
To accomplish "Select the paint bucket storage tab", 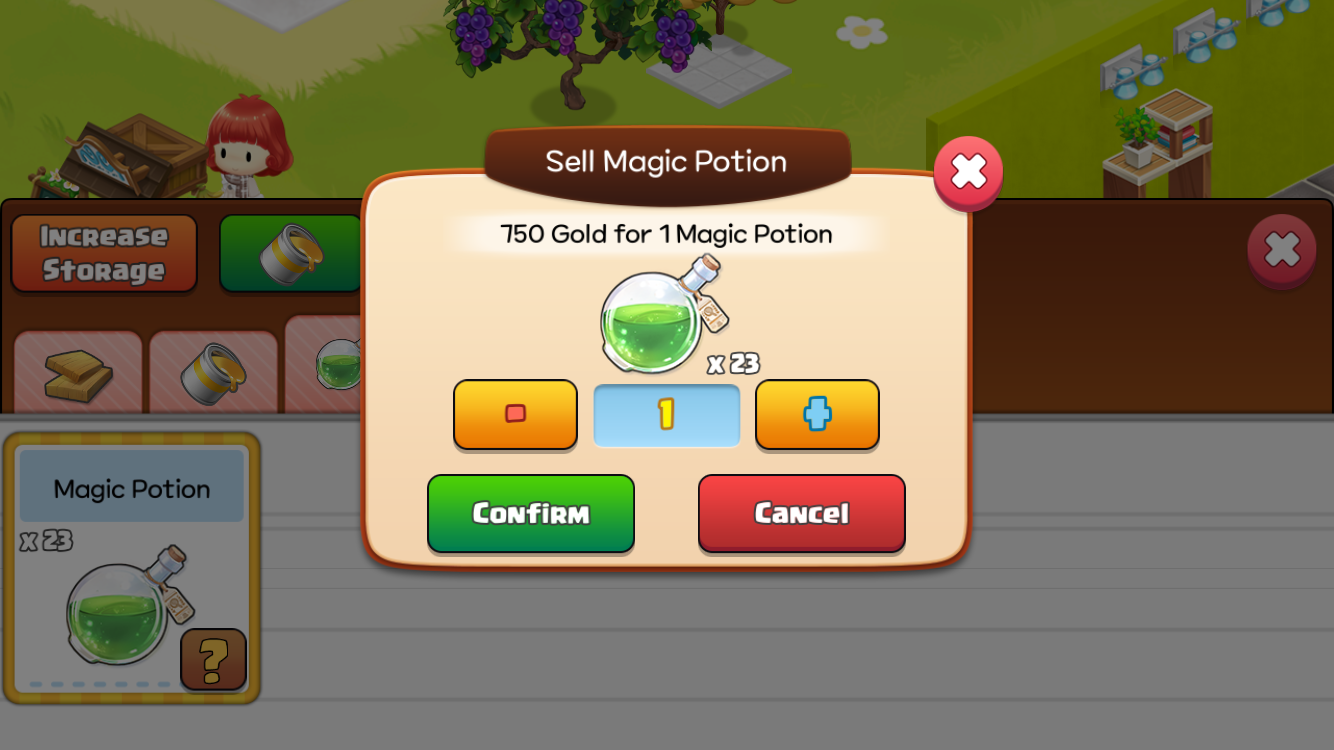I will 213,373.
